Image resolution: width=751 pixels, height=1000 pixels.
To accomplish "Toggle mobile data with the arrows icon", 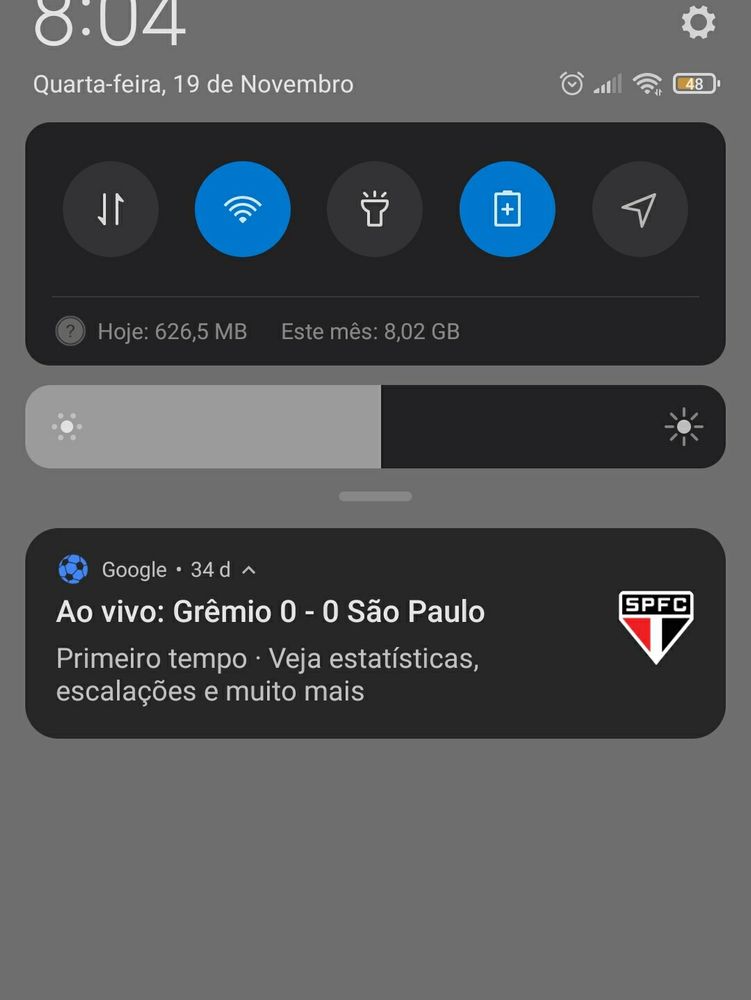I will click(x=110, y=208).
